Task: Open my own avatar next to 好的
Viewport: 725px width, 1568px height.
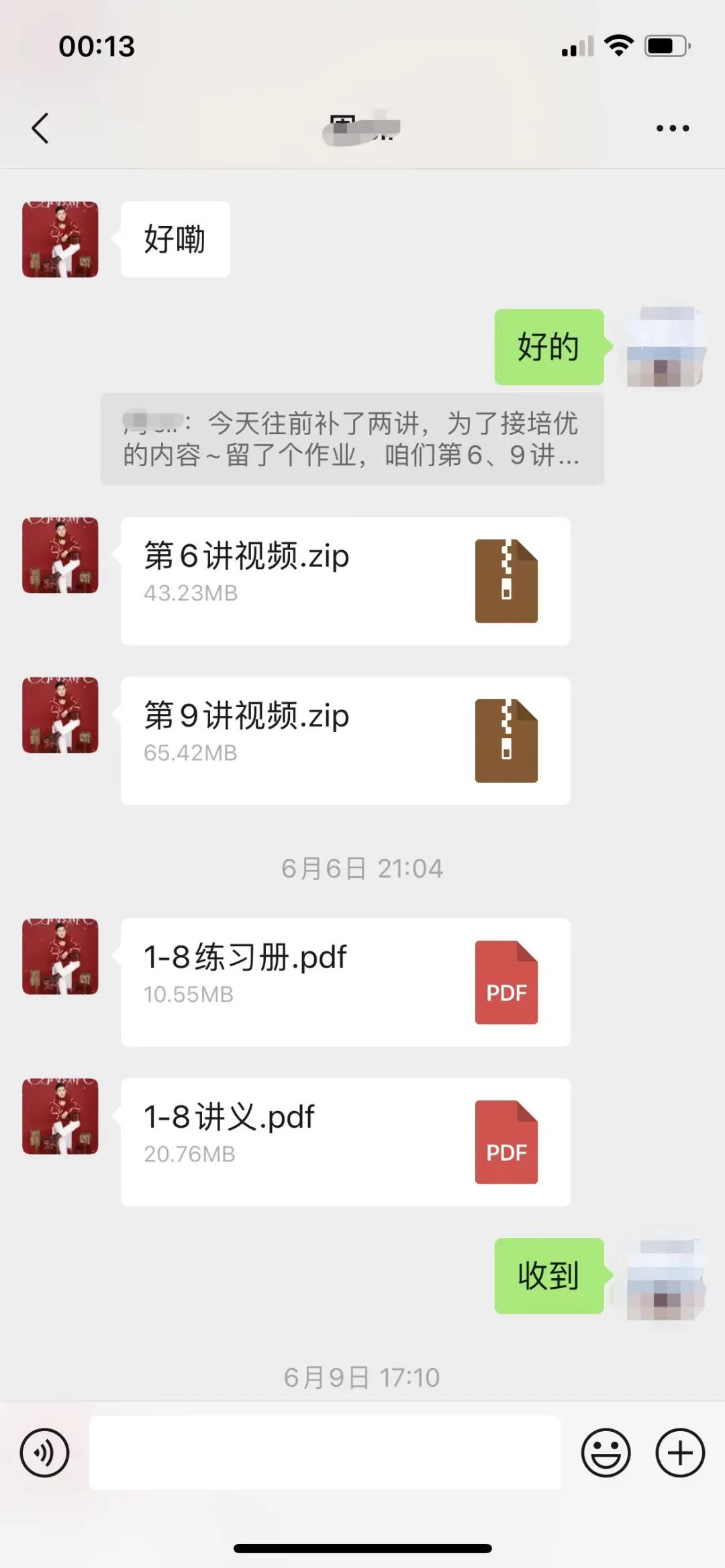Action: pyautogui.click(x=665, y=347)
